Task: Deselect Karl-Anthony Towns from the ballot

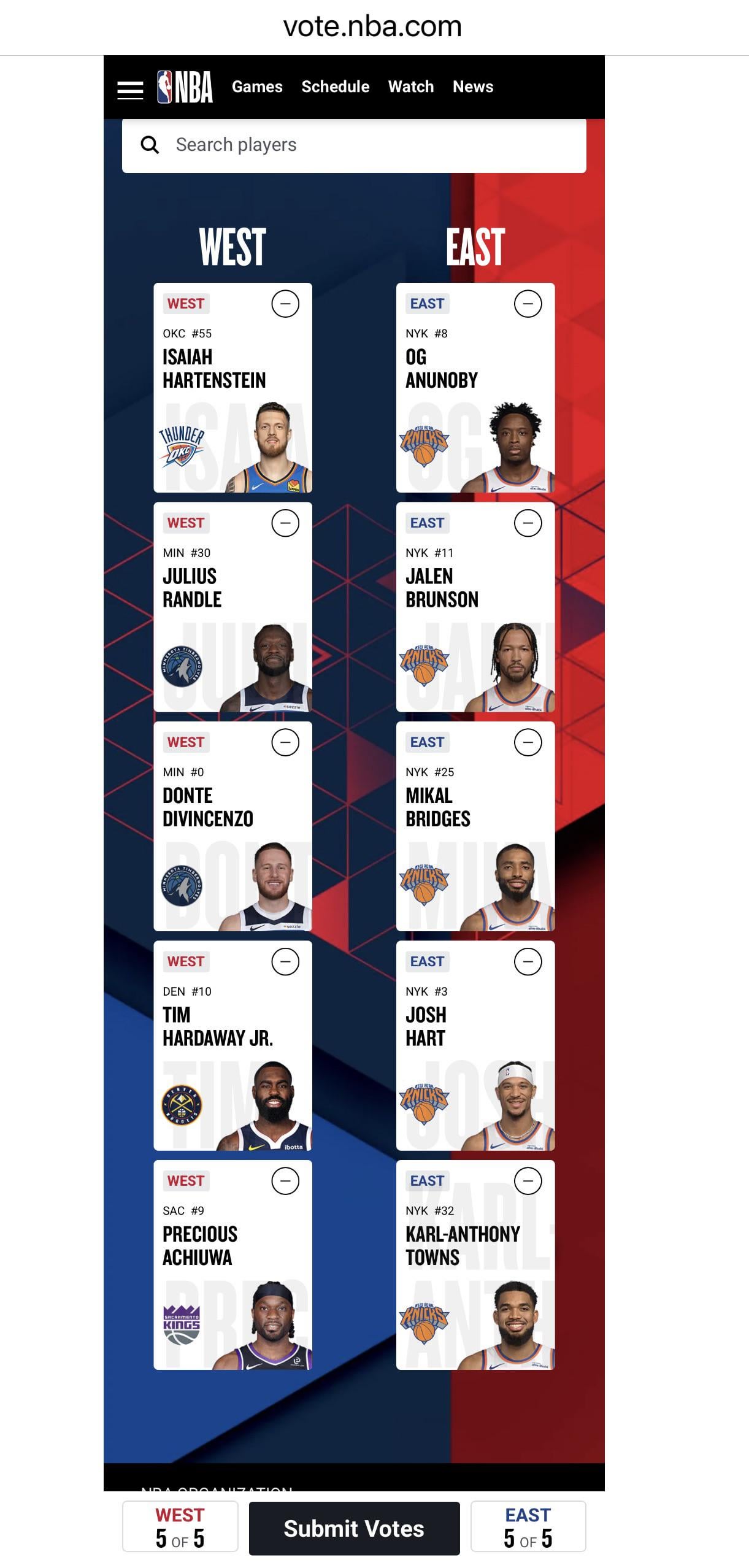Action: click(x=528, y=1181)
